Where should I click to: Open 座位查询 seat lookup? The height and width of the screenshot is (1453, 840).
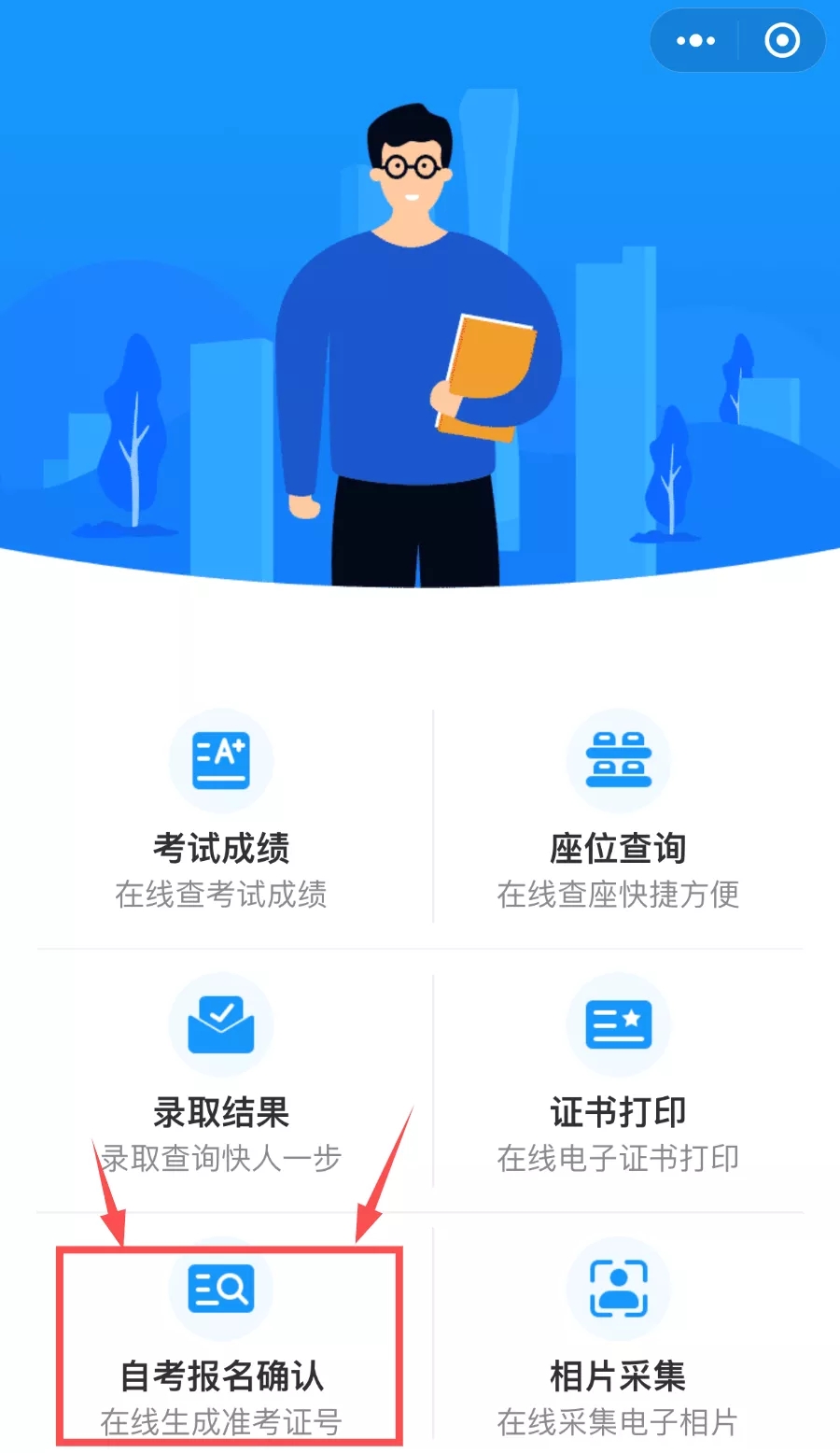pyautogui.click(x=618, y=811)
